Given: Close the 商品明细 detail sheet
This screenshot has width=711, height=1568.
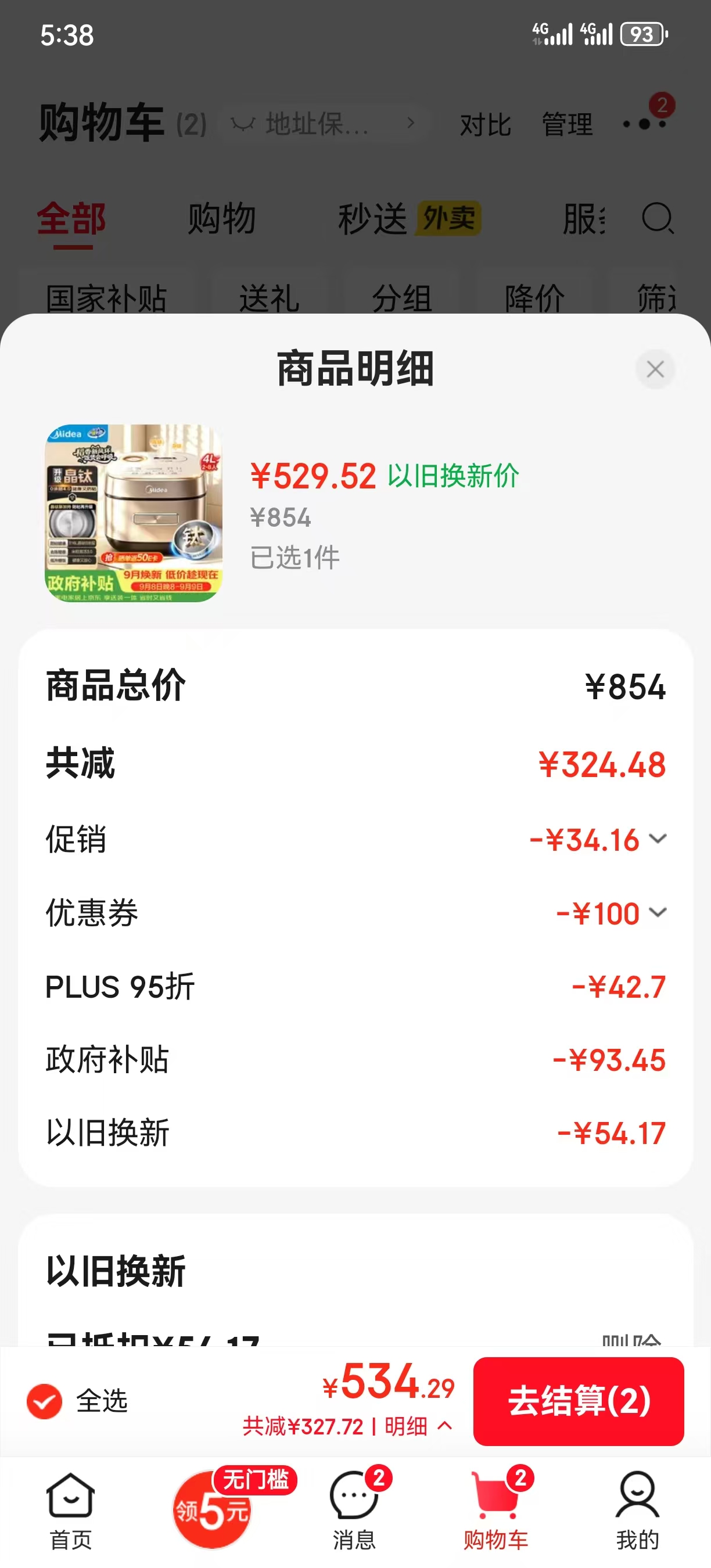Looking at the screenshot, I should click(x=655, y=369).
